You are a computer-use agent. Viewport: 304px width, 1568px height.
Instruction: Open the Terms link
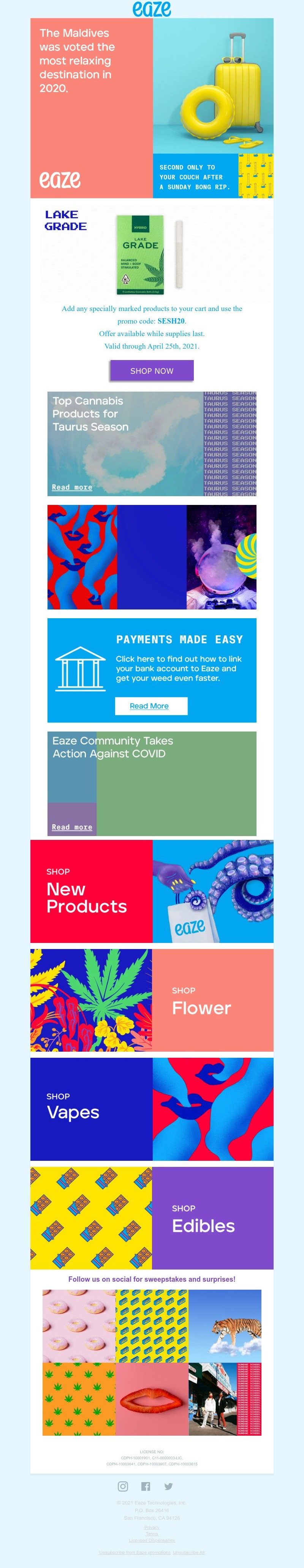tap(152, 1533)
